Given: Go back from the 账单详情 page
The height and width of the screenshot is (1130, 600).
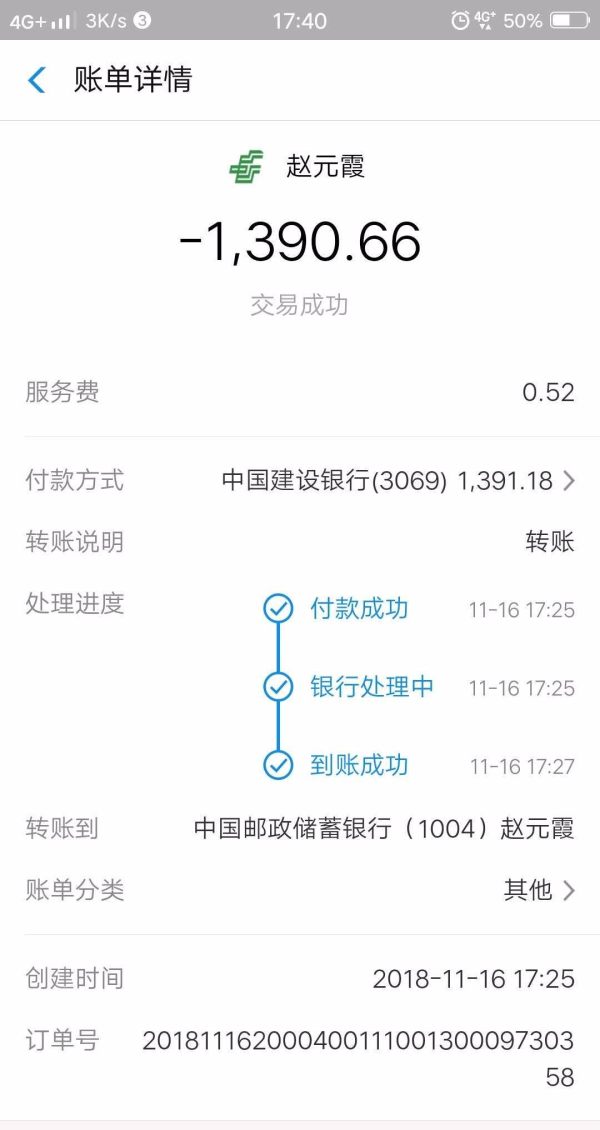Looking at the screenshot, I should point(37,80).
